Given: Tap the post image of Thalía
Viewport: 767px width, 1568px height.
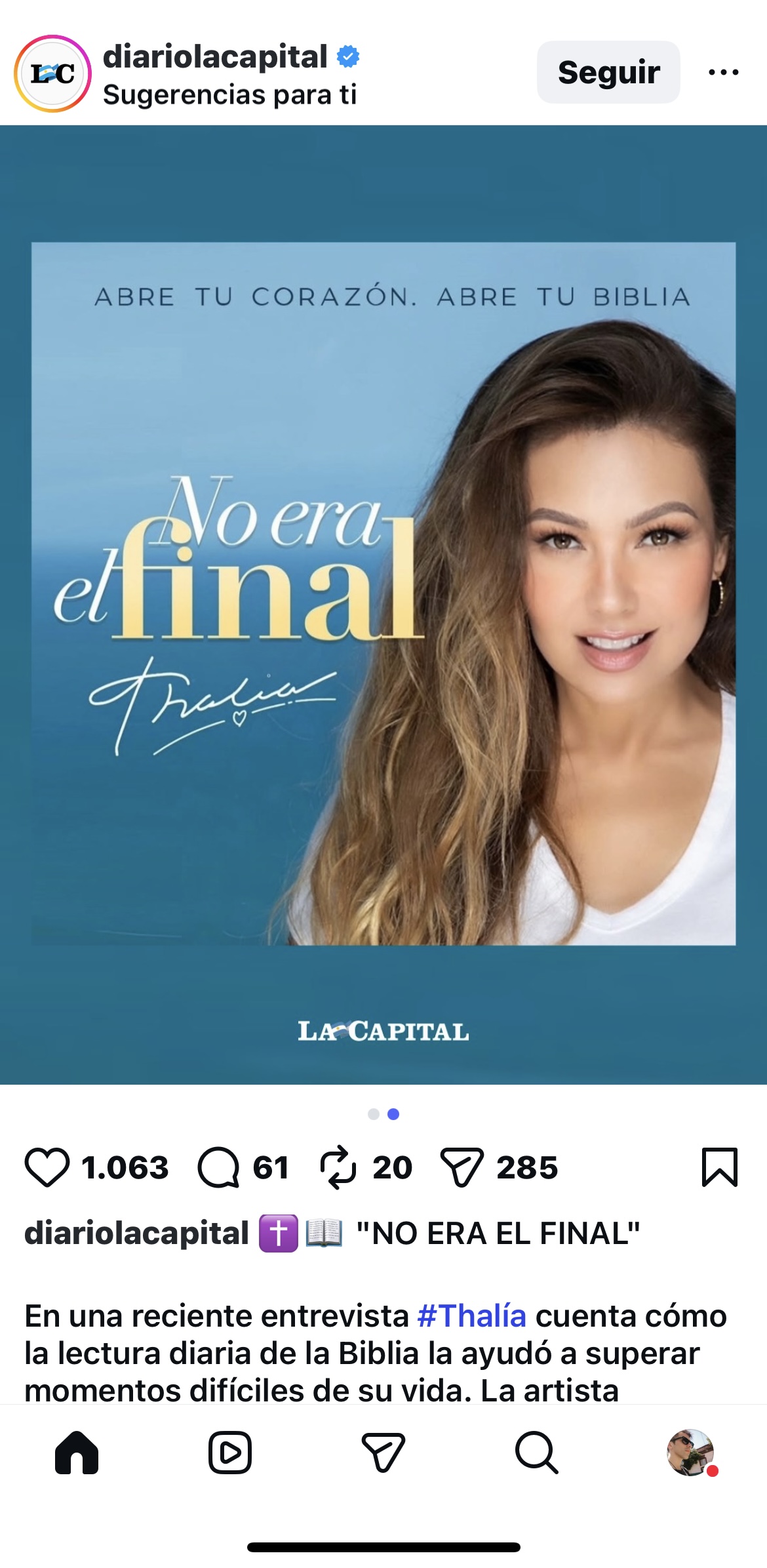Looking at the screenshot, I should pyautogui.click(x=383, y=603).
